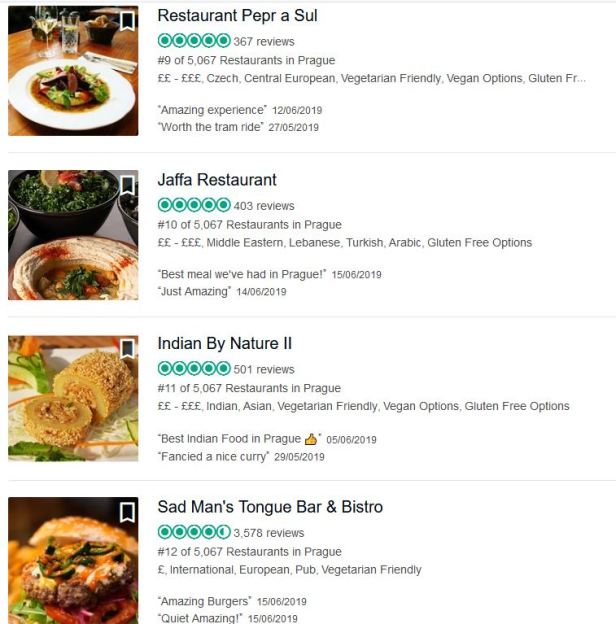
Task: Save Restaurant Pepr a Sul with its bookmark icon
Action: (127, 22)
